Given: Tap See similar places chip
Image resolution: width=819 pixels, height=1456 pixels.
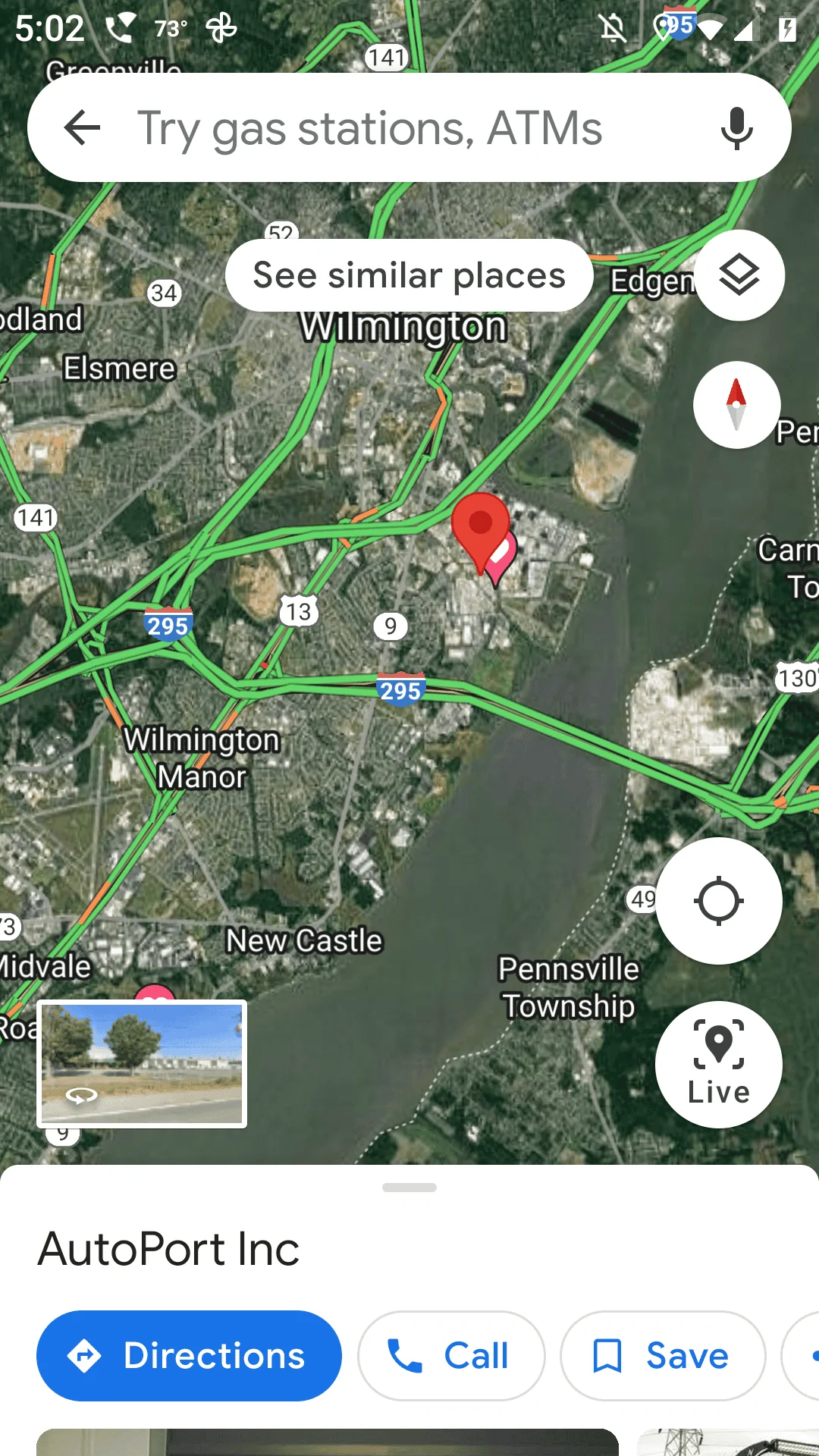Looking at the screenshot, I should (x=409, y=275).
